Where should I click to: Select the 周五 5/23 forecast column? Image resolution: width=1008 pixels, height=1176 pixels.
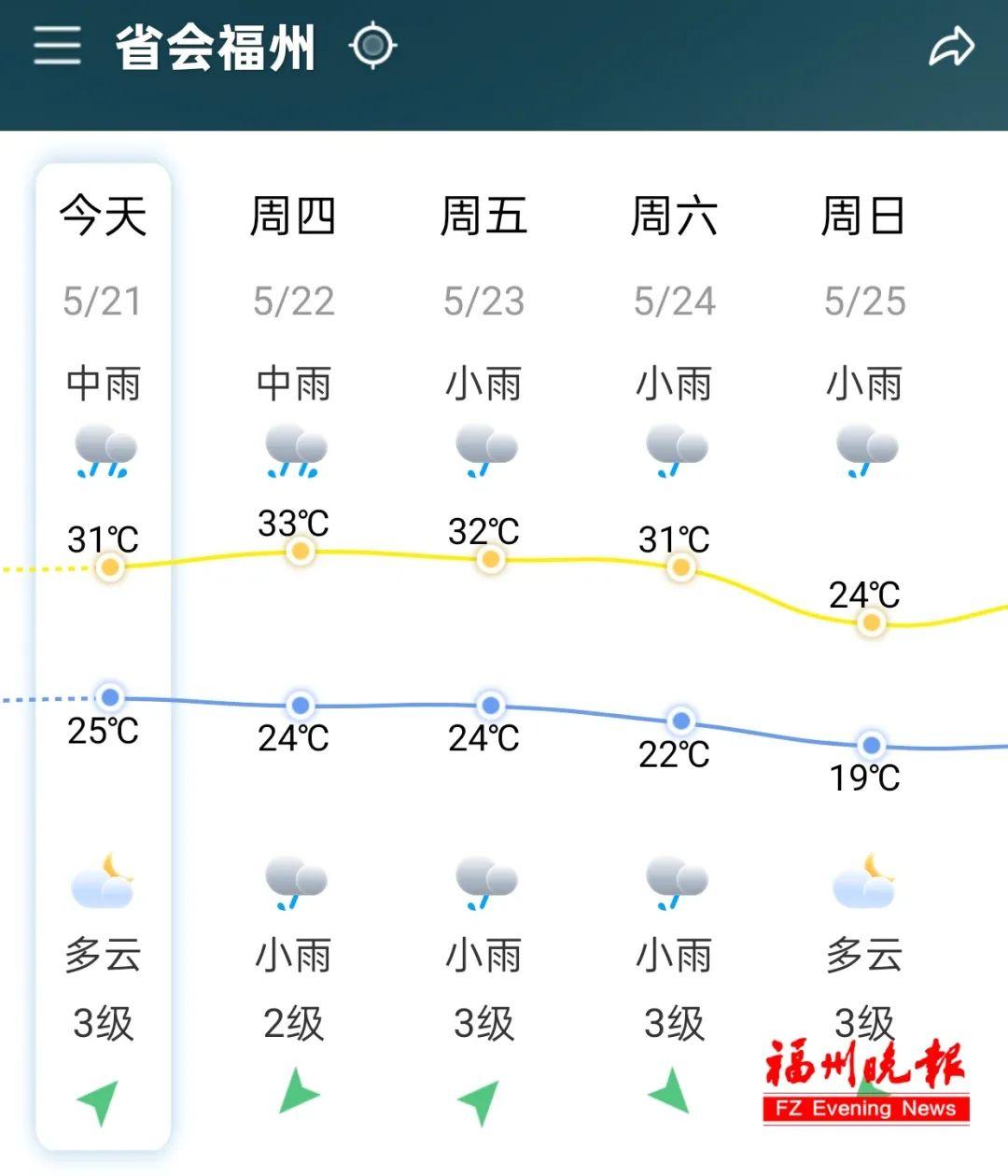click(x=484, y=653)
